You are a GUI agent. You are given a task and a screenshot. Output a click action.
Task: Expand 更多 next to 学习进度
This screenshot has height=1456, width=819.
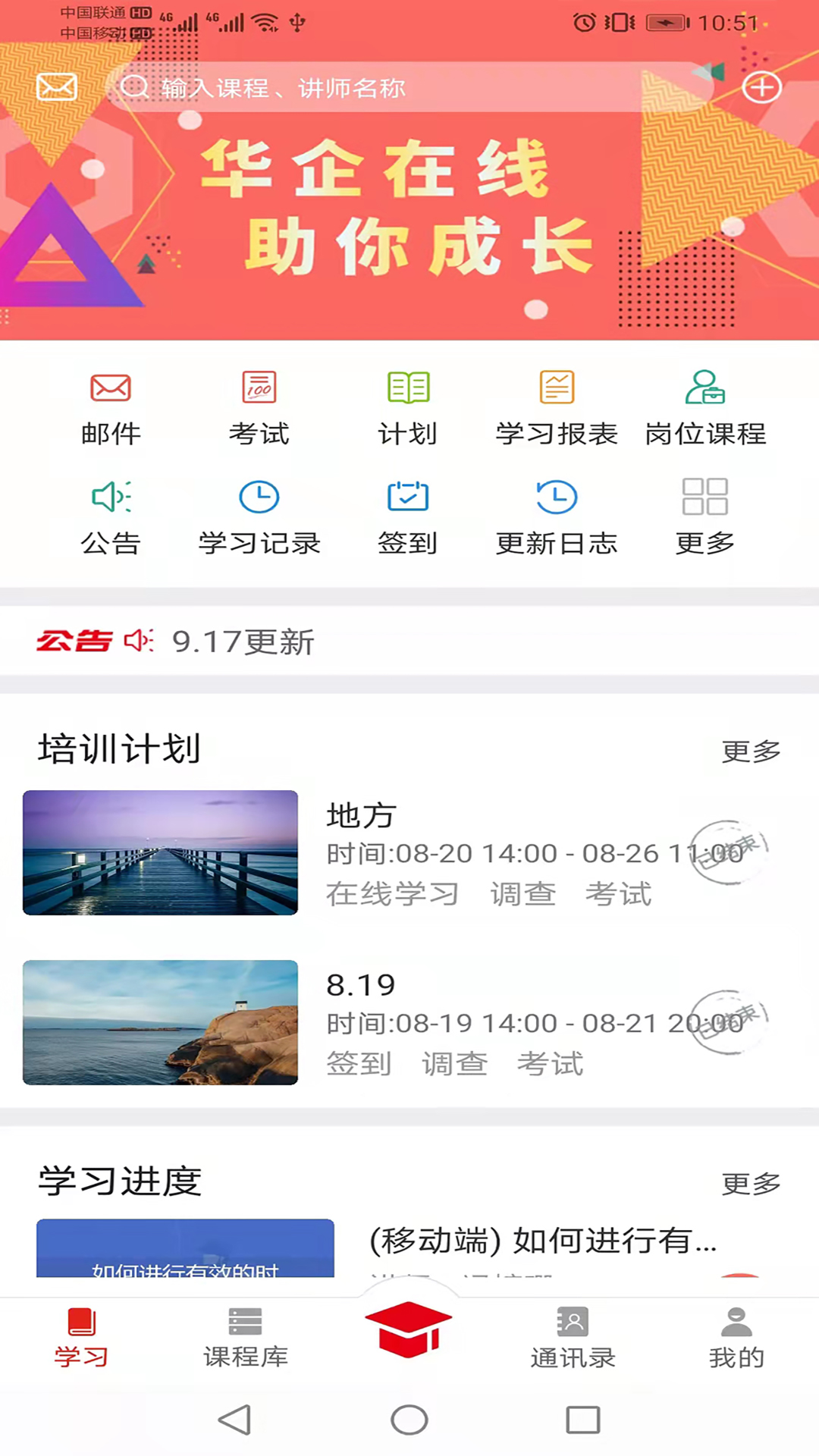752,1181
